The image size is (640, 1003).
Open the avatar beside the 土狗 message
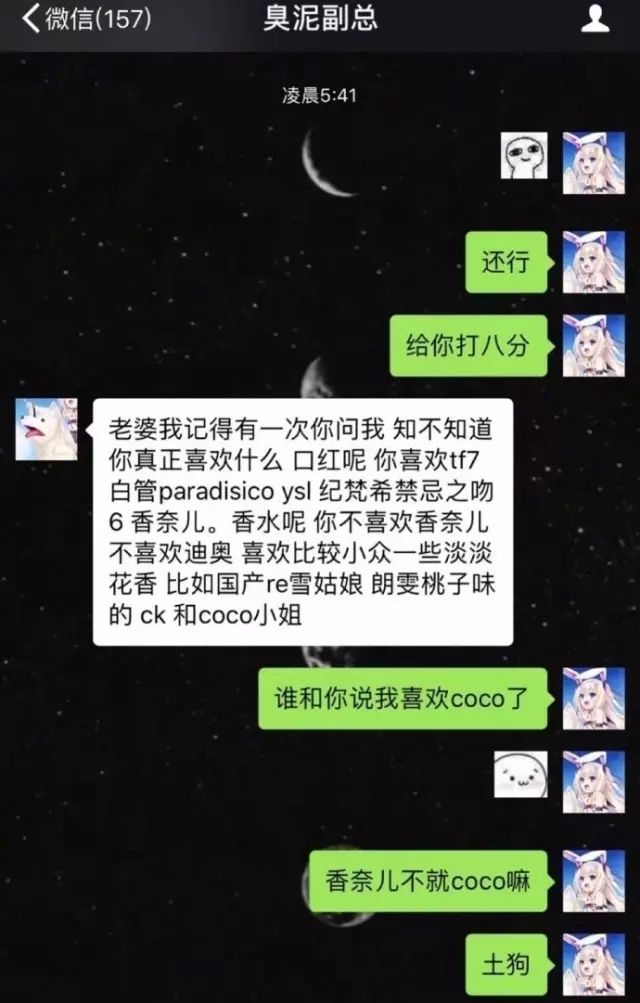[x=593, y=965]
